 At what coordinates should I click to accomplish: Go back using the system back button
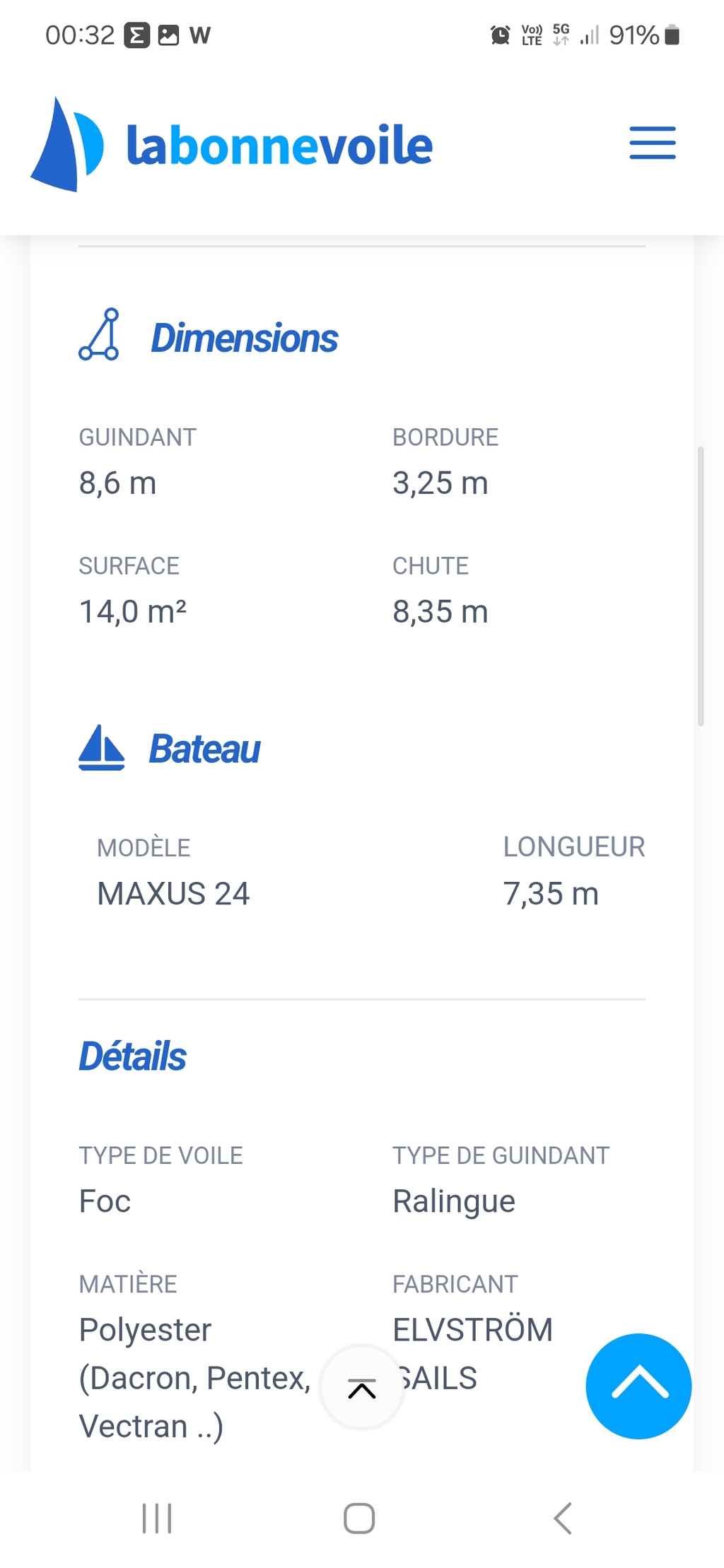pos(563,1518)
